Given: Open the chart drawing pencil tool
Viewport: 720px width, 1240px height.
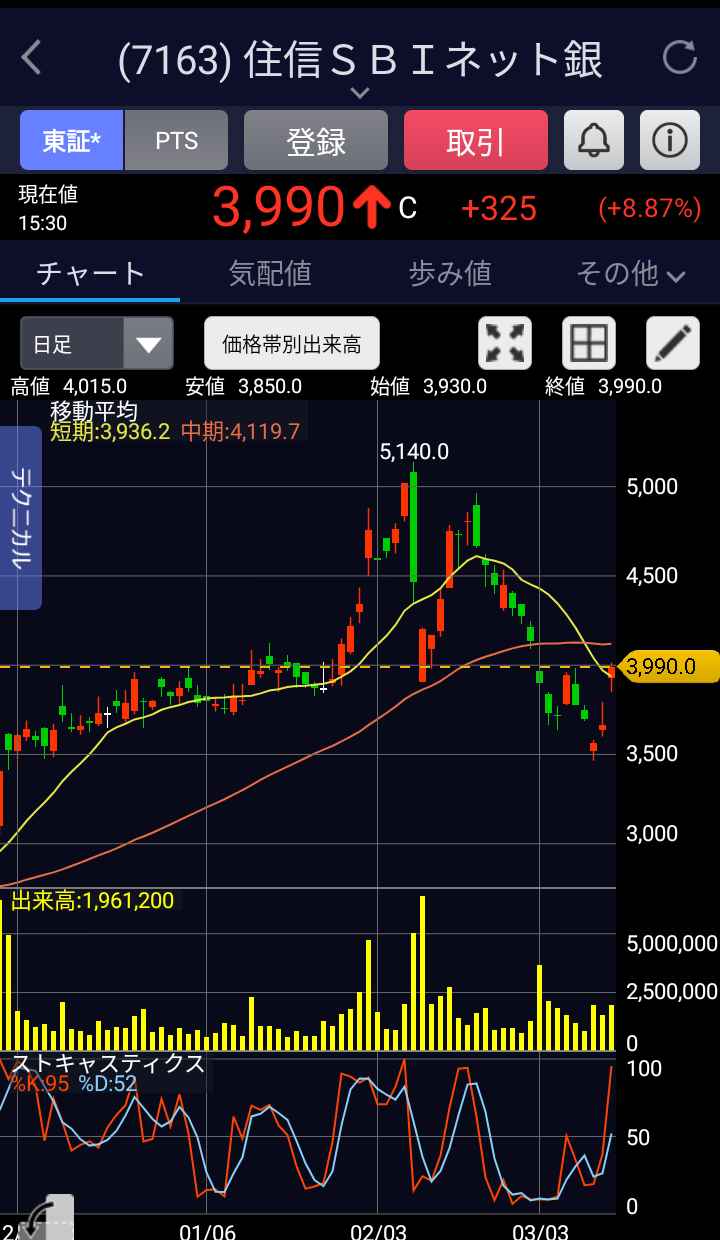Looking at the screenshot, I should click(x=673, y=344).
